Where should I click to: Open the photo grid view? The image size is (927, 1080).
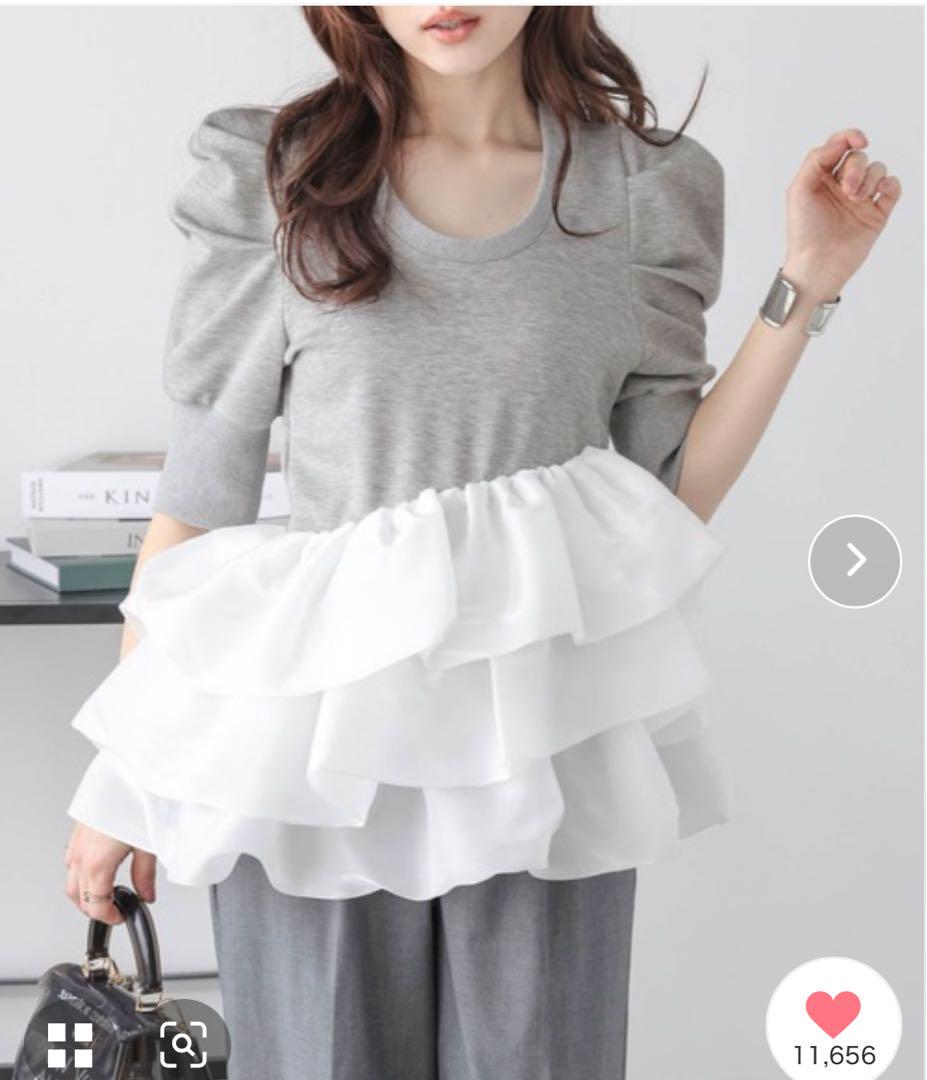point(69,1044)
